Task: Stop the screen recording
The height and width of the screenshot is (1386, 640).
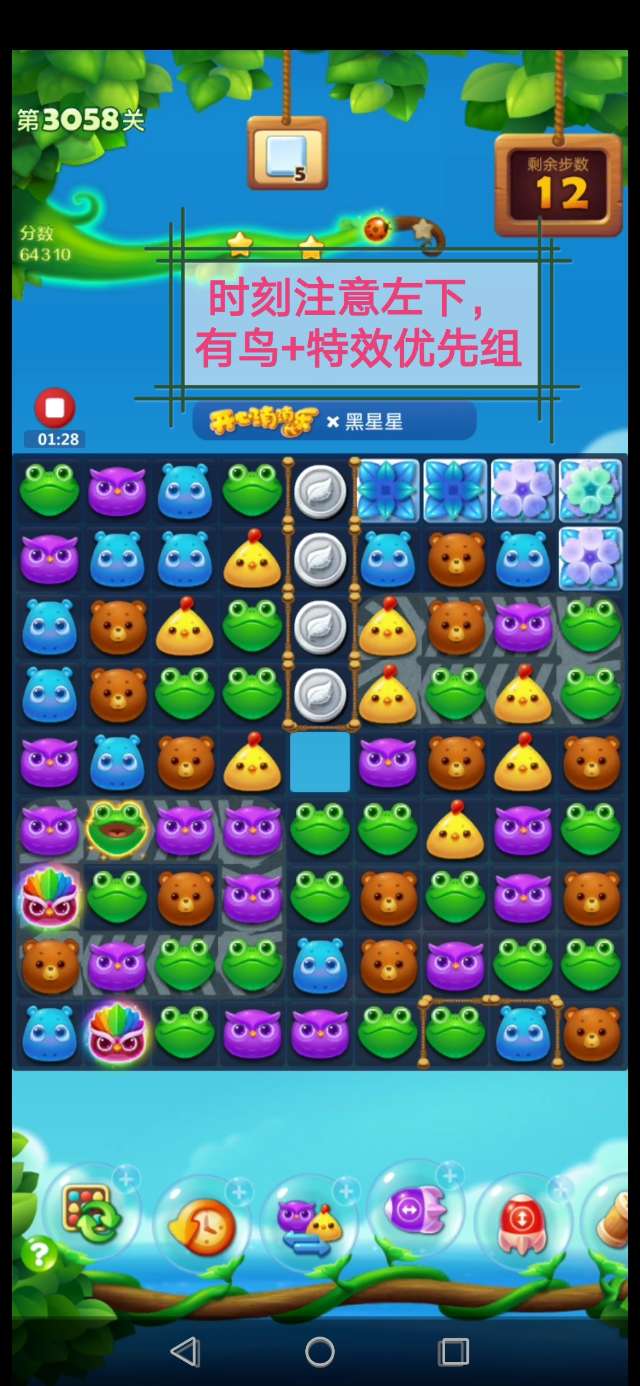Action: point(55,408)
